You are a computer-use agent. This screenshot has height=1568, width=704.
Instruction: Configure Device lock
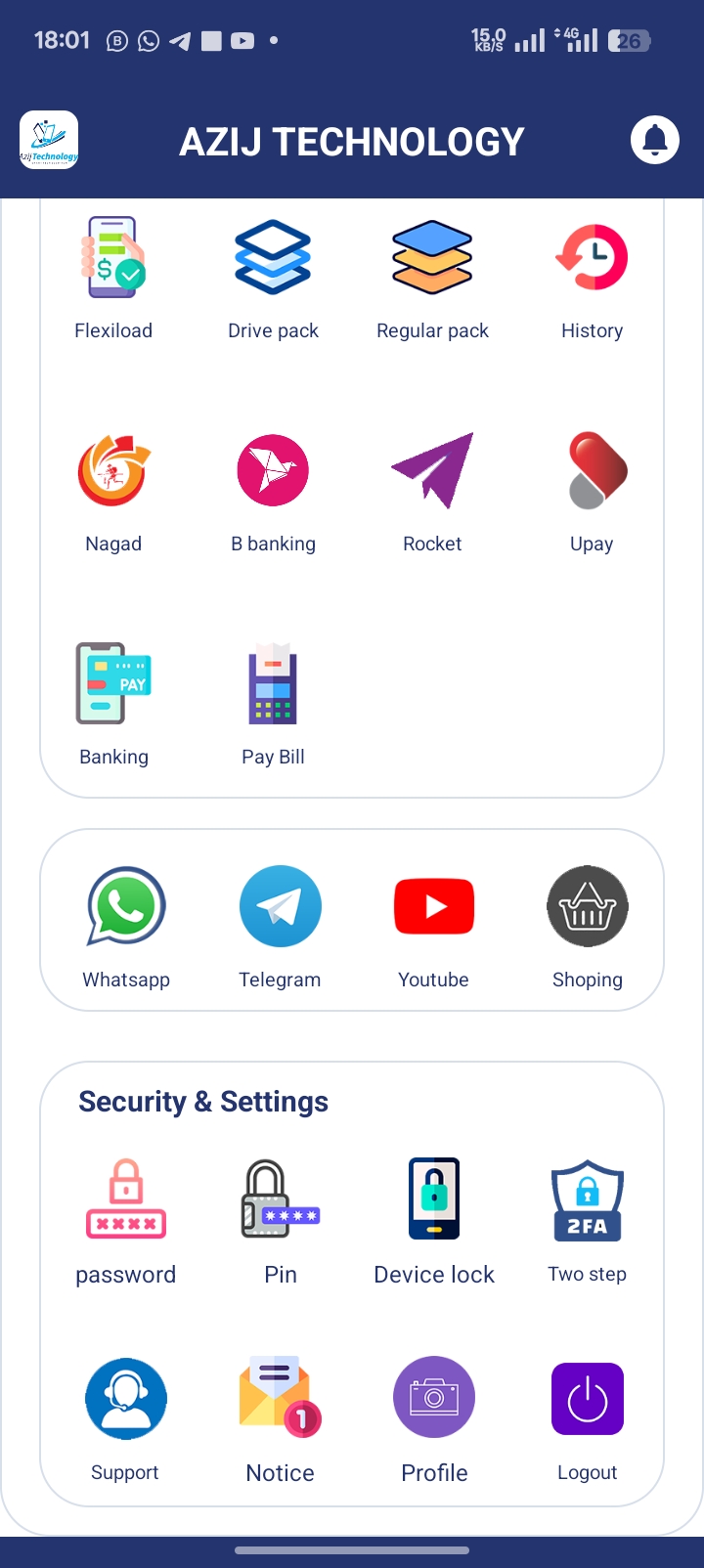[434, 1222]
